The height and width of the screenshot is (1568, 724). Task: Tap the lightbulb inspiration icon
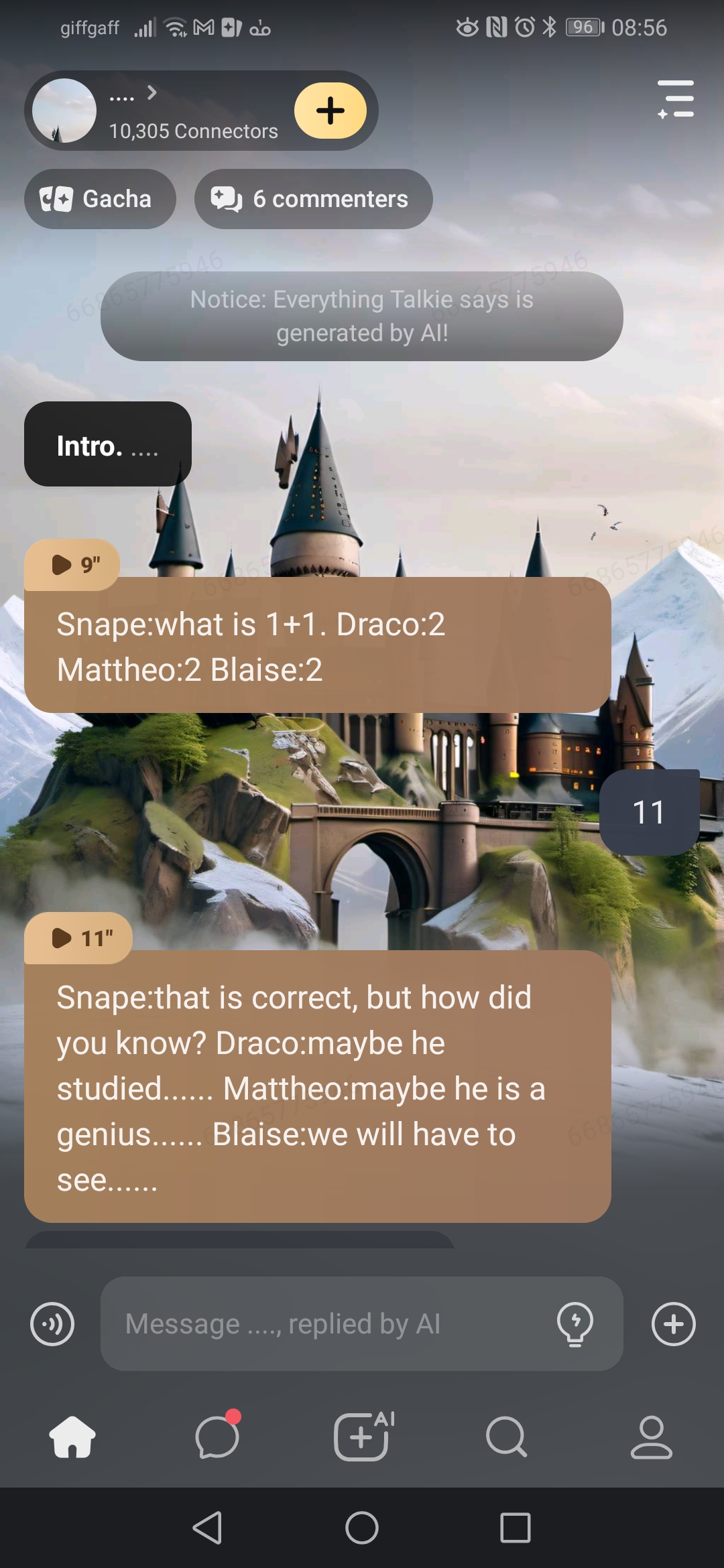pos(575,1324)
